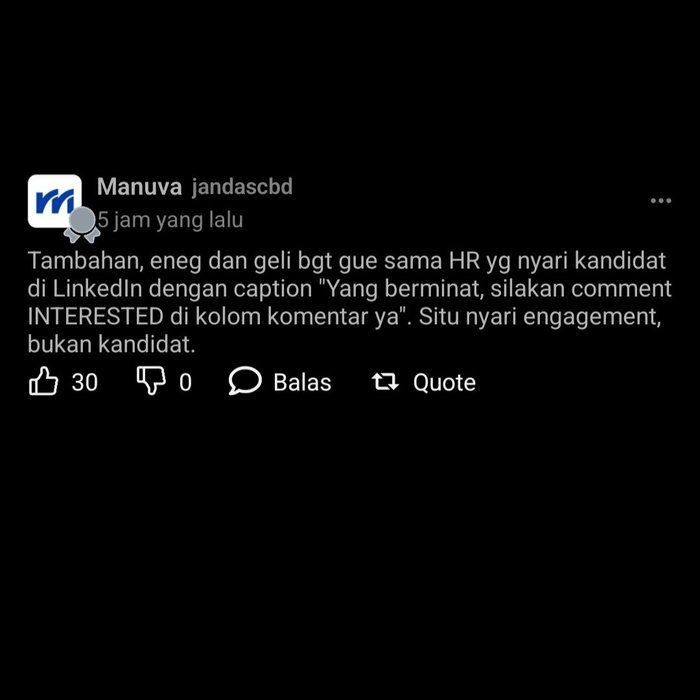
Task: Quote this comment
Action: tap(424, 382)
